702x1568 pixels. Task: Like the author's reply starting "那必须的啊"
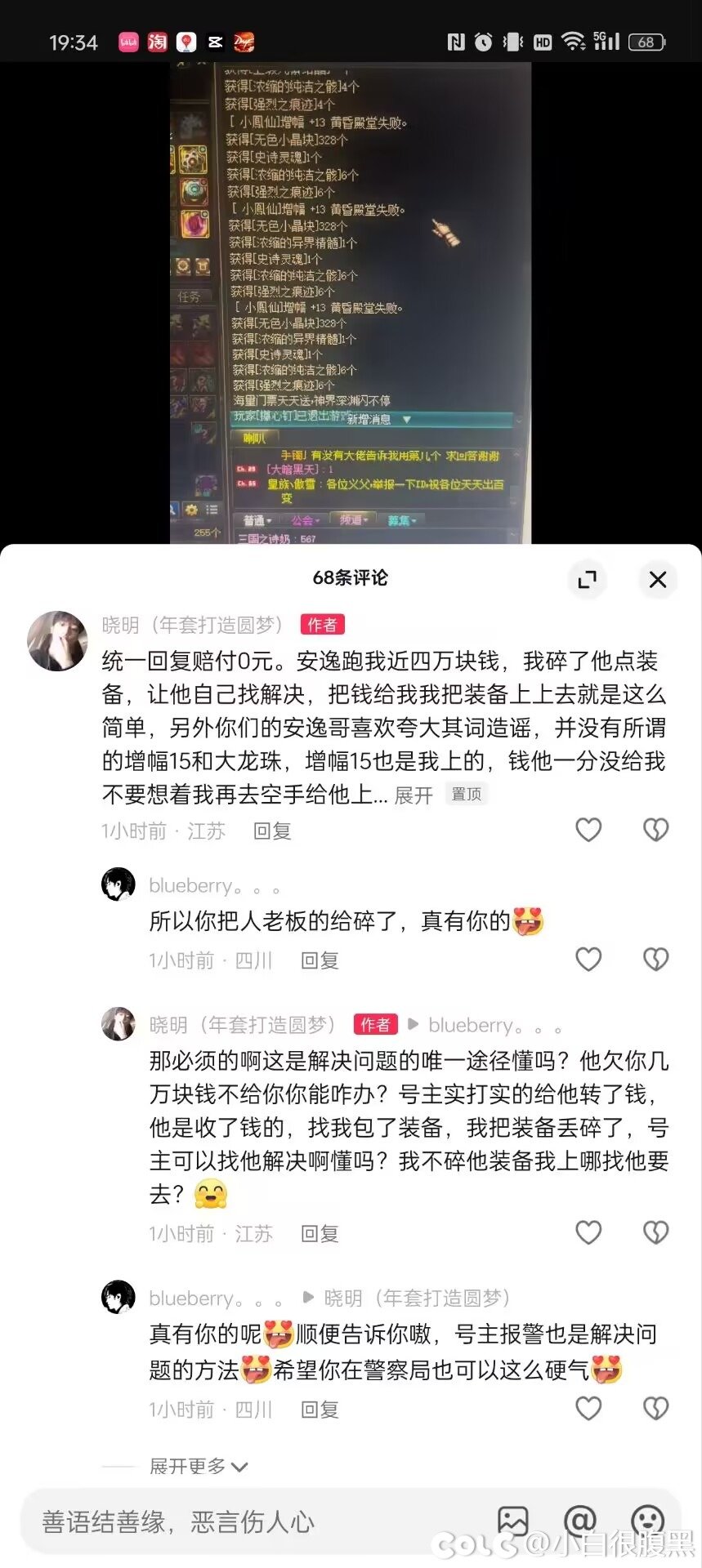588,1232
